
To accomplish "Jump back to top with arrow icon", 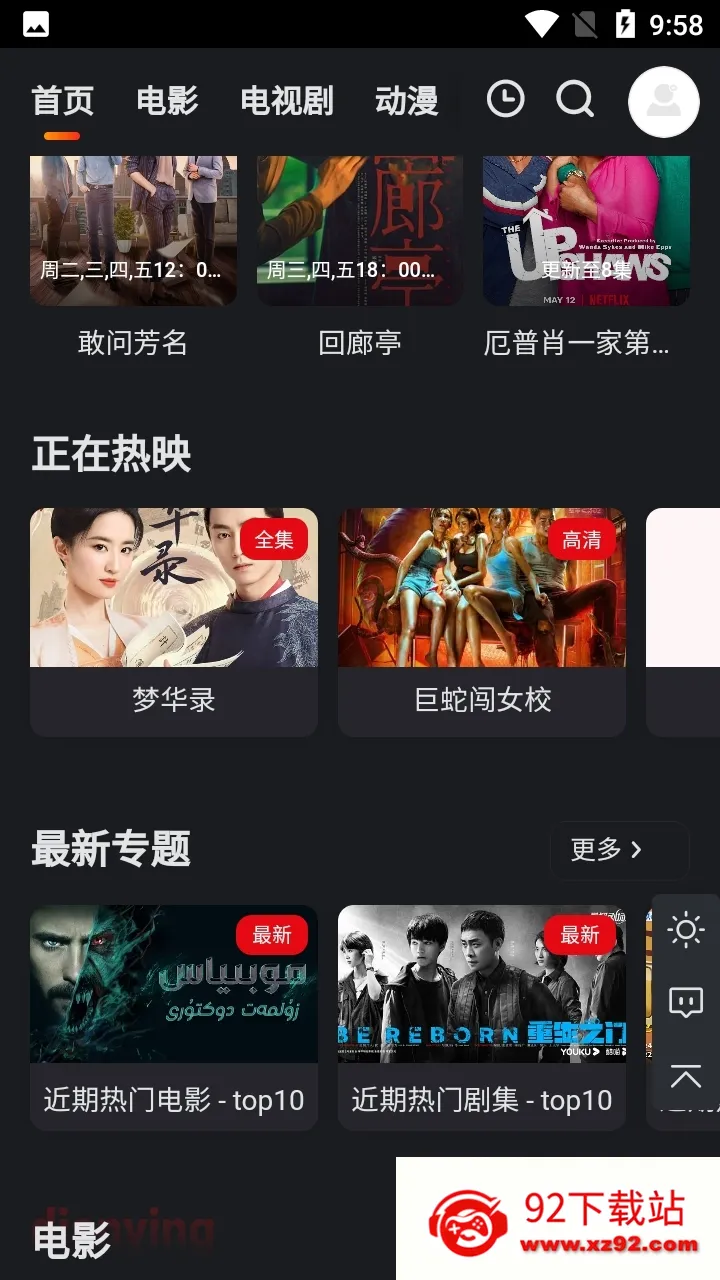I will click(x=686, y=1077).
